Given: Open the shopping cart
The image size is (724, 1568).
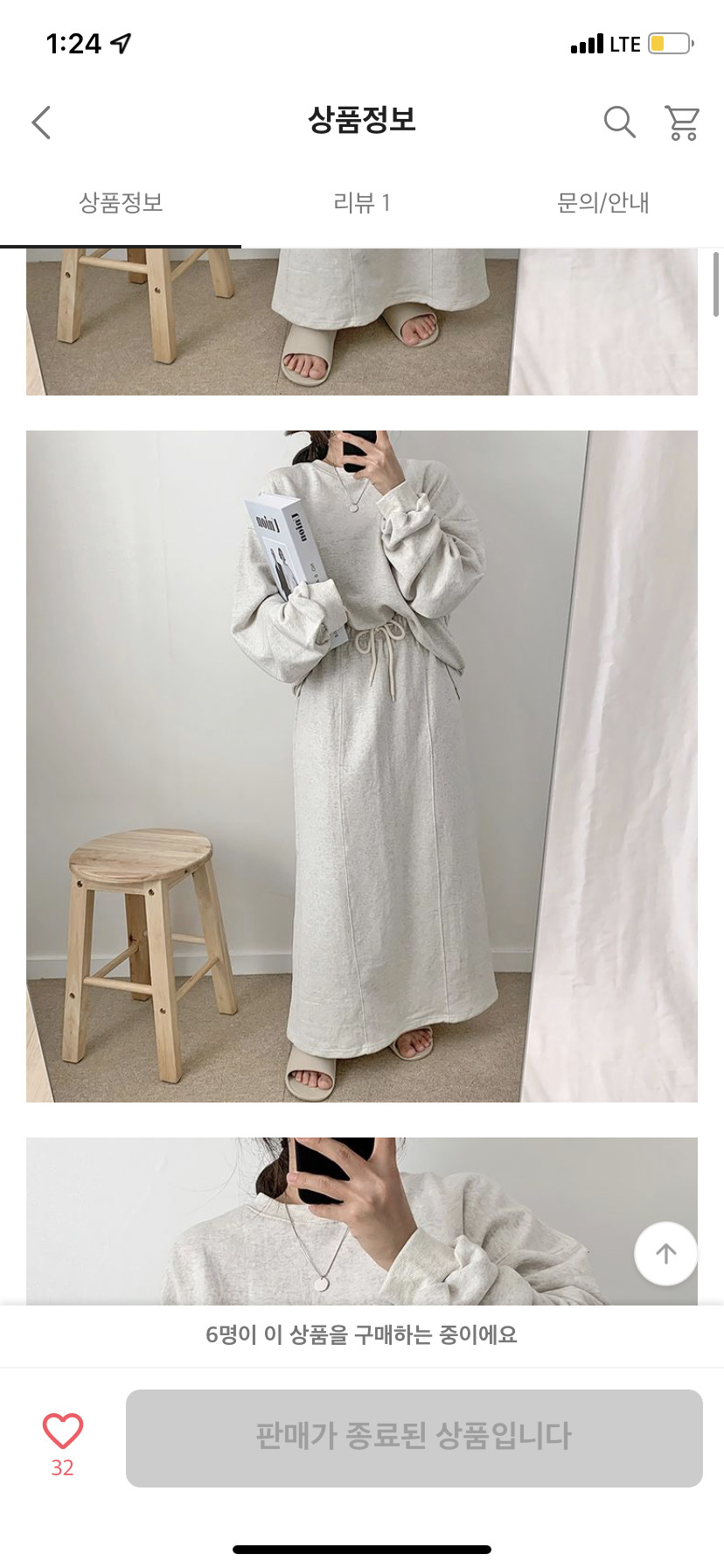Looking at the screenshot, I should coord(682,122).
